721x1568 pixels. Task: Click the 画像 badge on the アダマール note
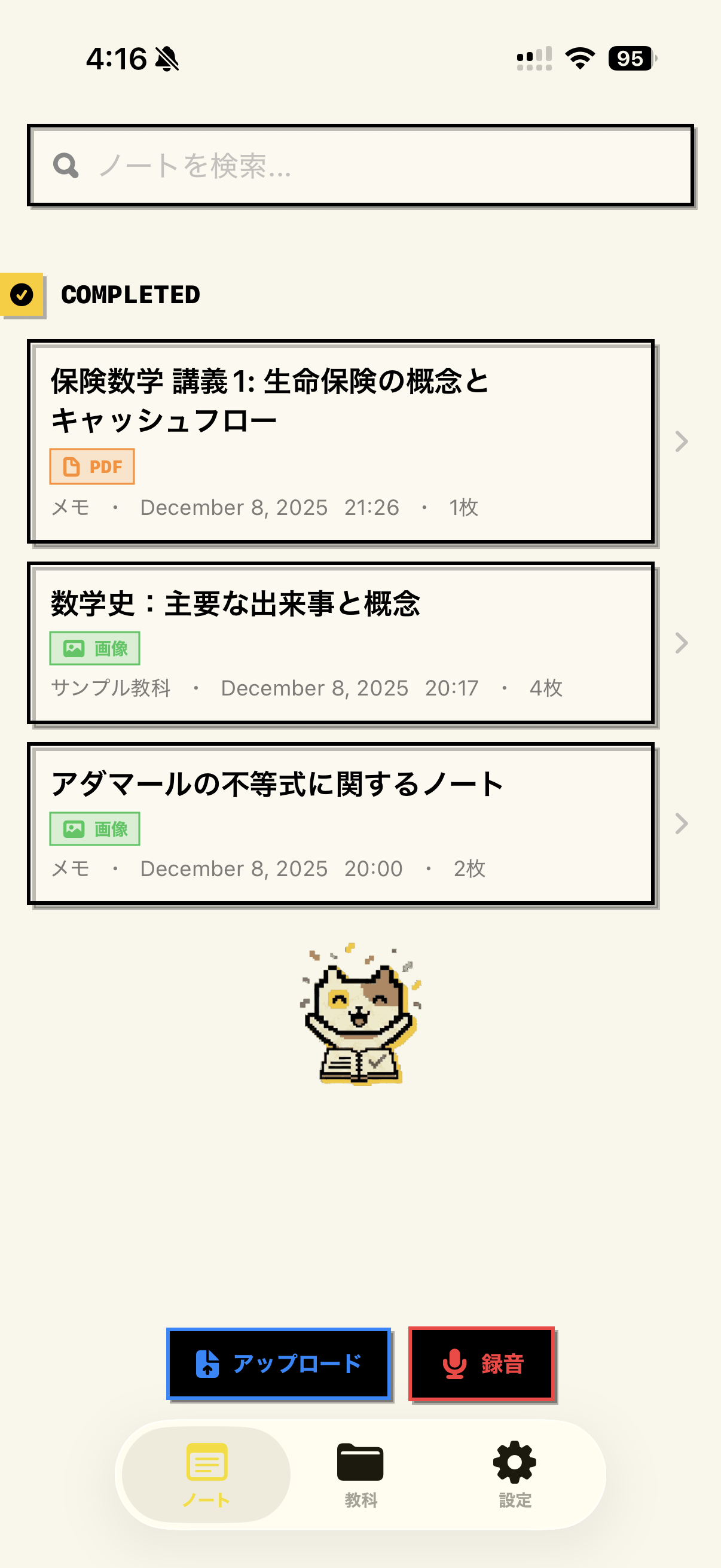(x=95, y=828)
